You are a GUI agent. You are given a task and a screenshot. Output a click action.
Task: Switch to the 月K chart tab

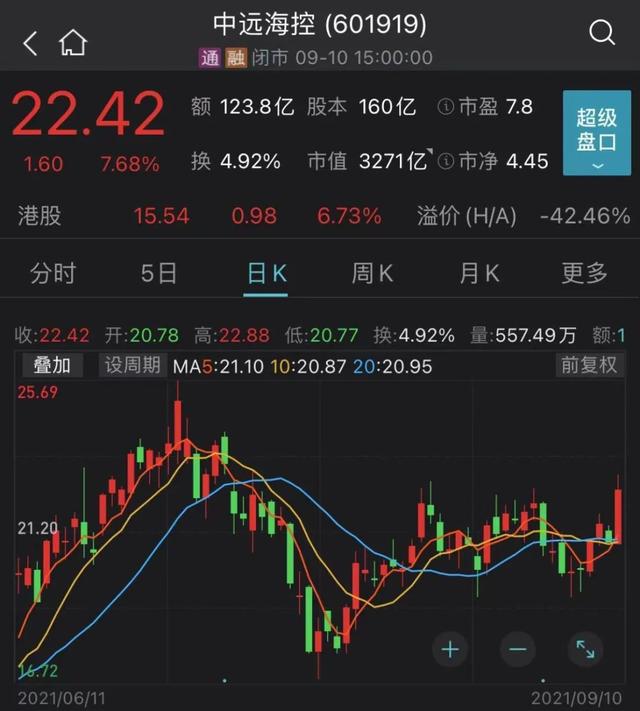click(x=479, y=273)
